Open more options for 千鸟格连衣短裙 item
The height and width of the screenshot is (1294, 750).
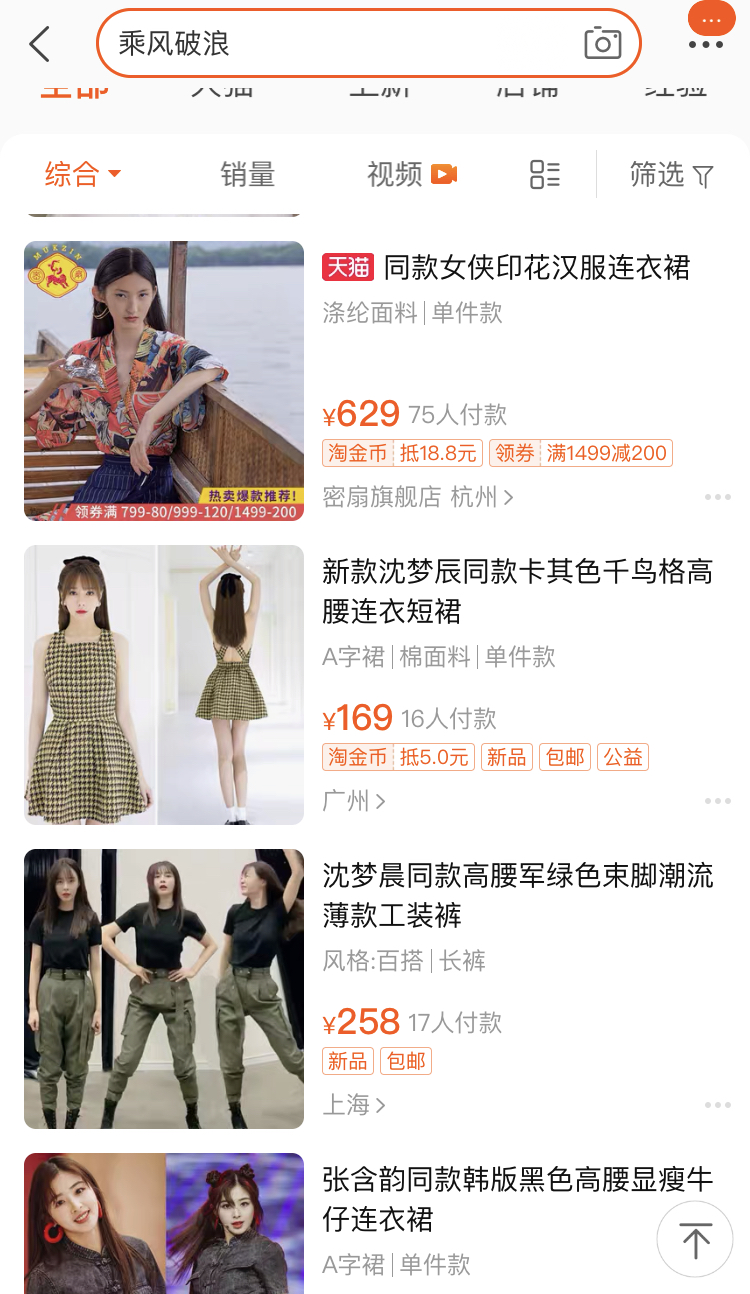coord(717,801)
